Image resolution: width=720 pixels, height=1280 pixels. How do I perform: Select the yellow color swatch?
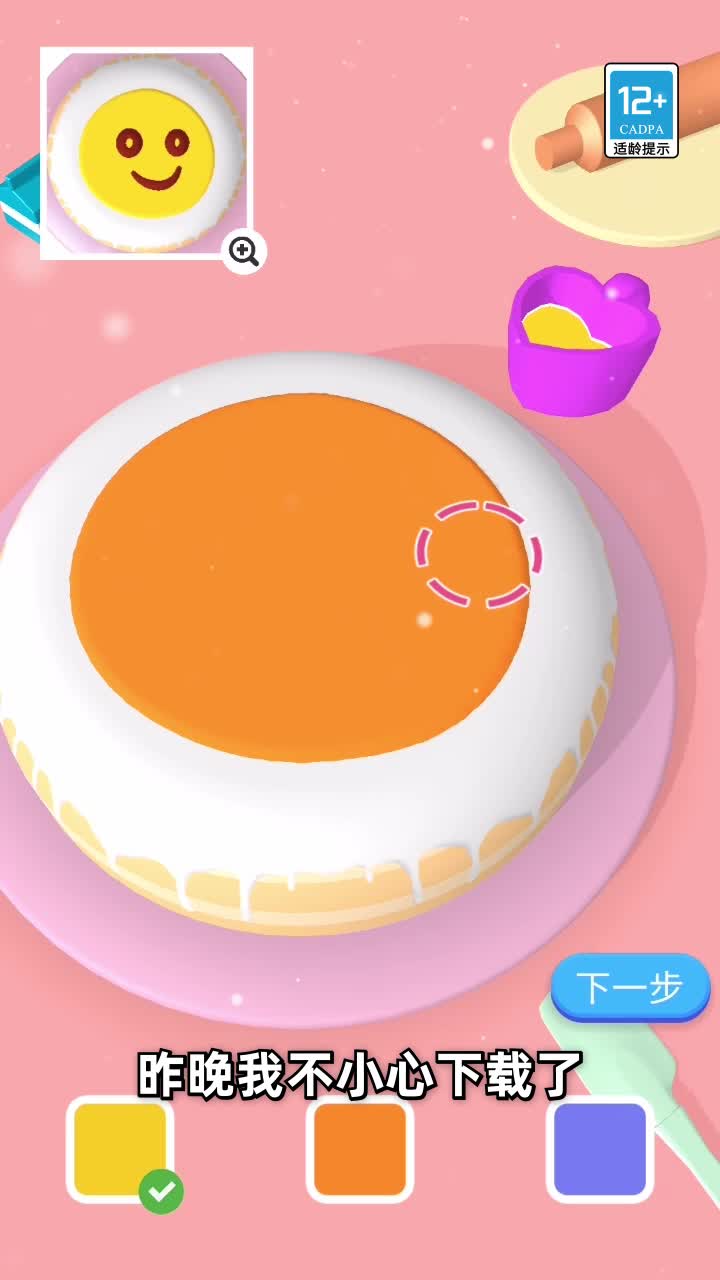[120, 1148]
